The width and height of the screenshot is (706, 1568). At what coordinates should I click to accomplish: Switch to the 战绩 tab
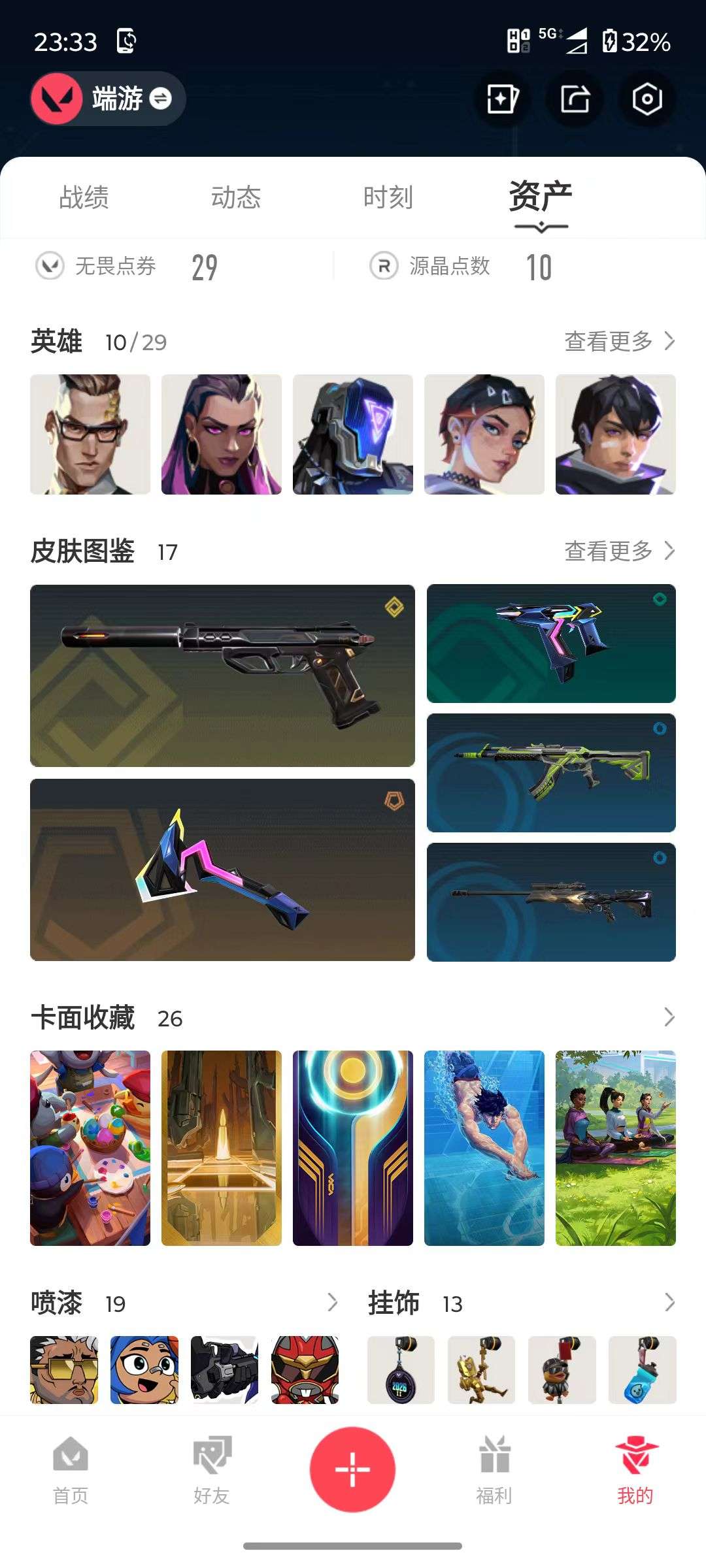[85, 197]
